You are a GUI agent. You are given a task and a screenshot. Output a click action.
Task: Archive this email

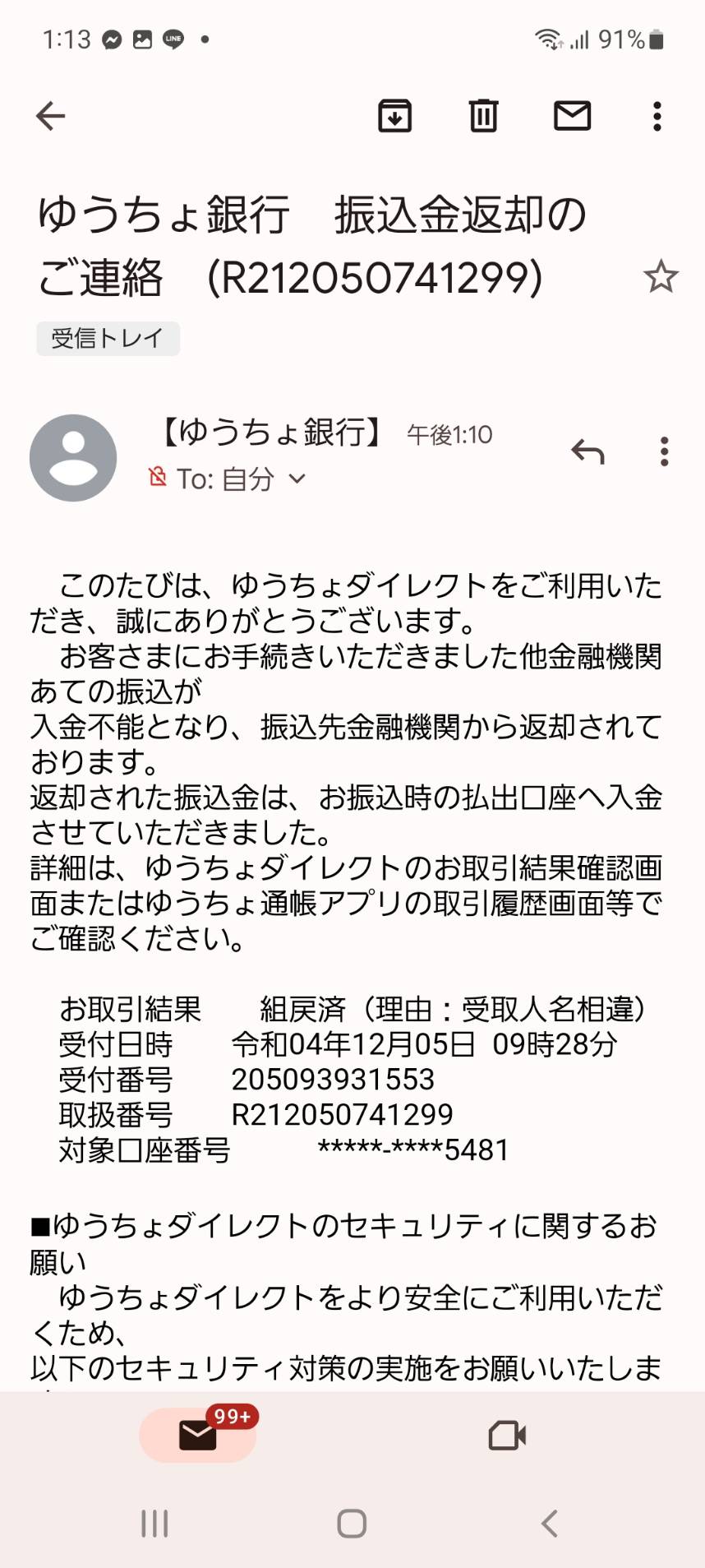coord(394,116)
